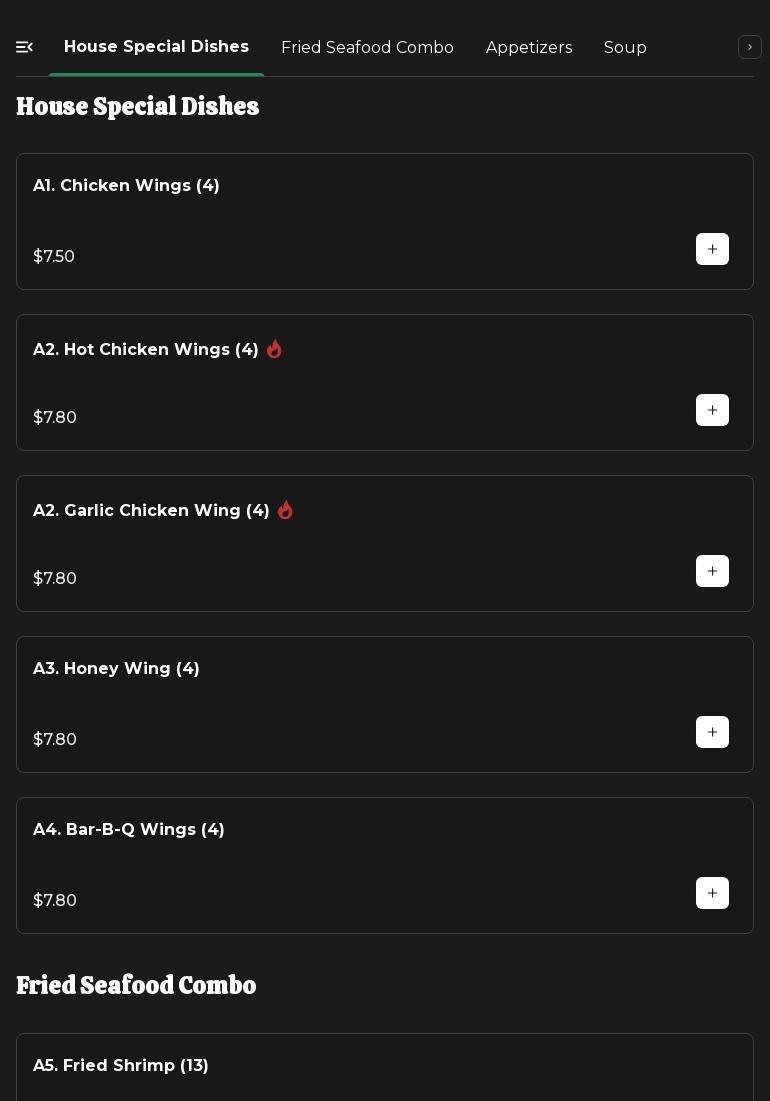Show more categories with the right arrow
The width and height of the screenshot is (770, 1101).
coord(750,47)
